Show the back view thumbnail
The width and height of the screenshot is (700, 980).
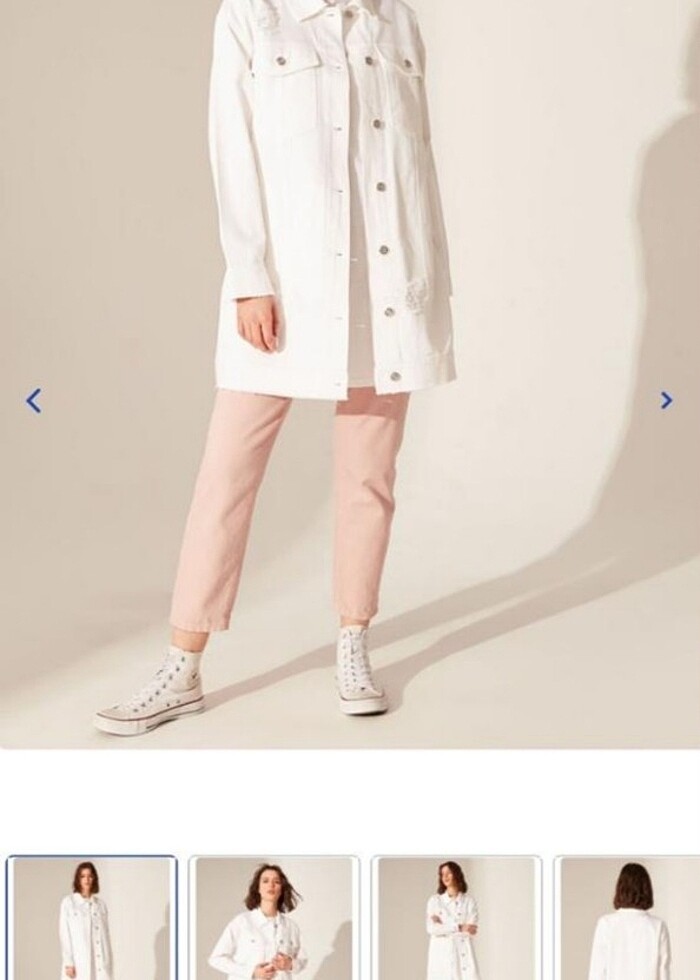pos(628,918)
